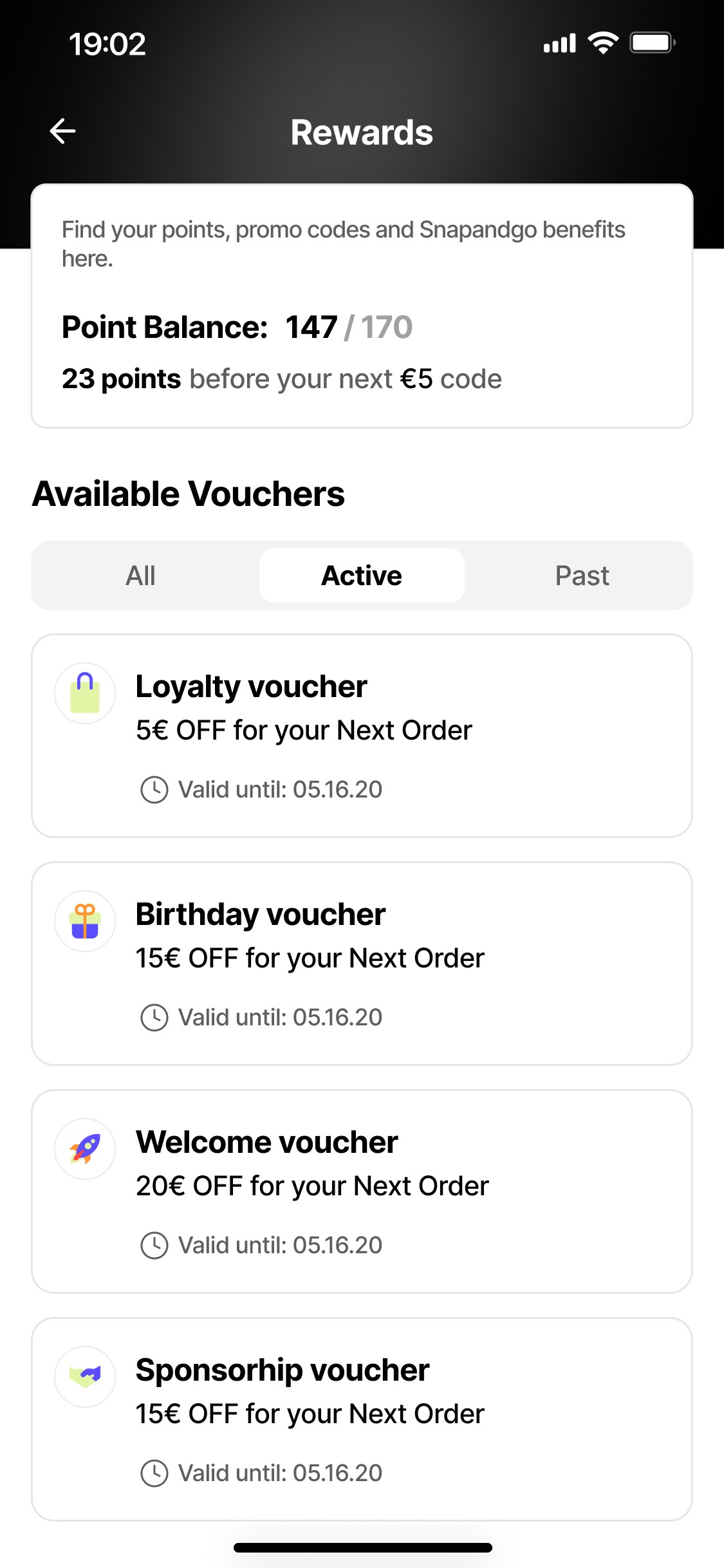This screenshot has width=724, height=1568.
Task: Keep the Active filter selected
Action: [x=361, y=575]
